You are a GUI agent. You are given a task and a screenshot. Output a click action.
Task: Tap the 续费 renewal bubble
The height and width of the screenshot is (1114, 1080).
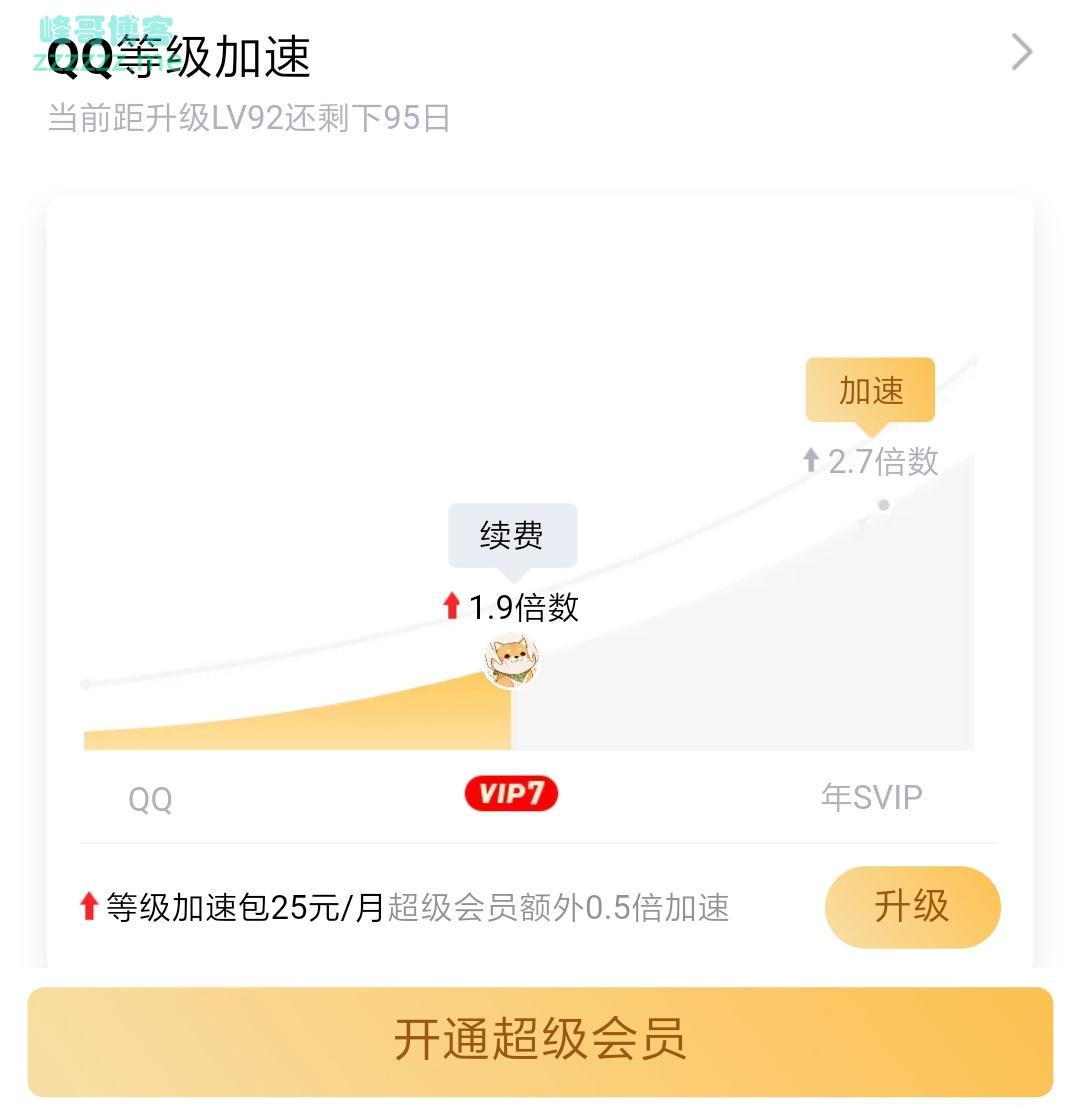click(512, 536)
